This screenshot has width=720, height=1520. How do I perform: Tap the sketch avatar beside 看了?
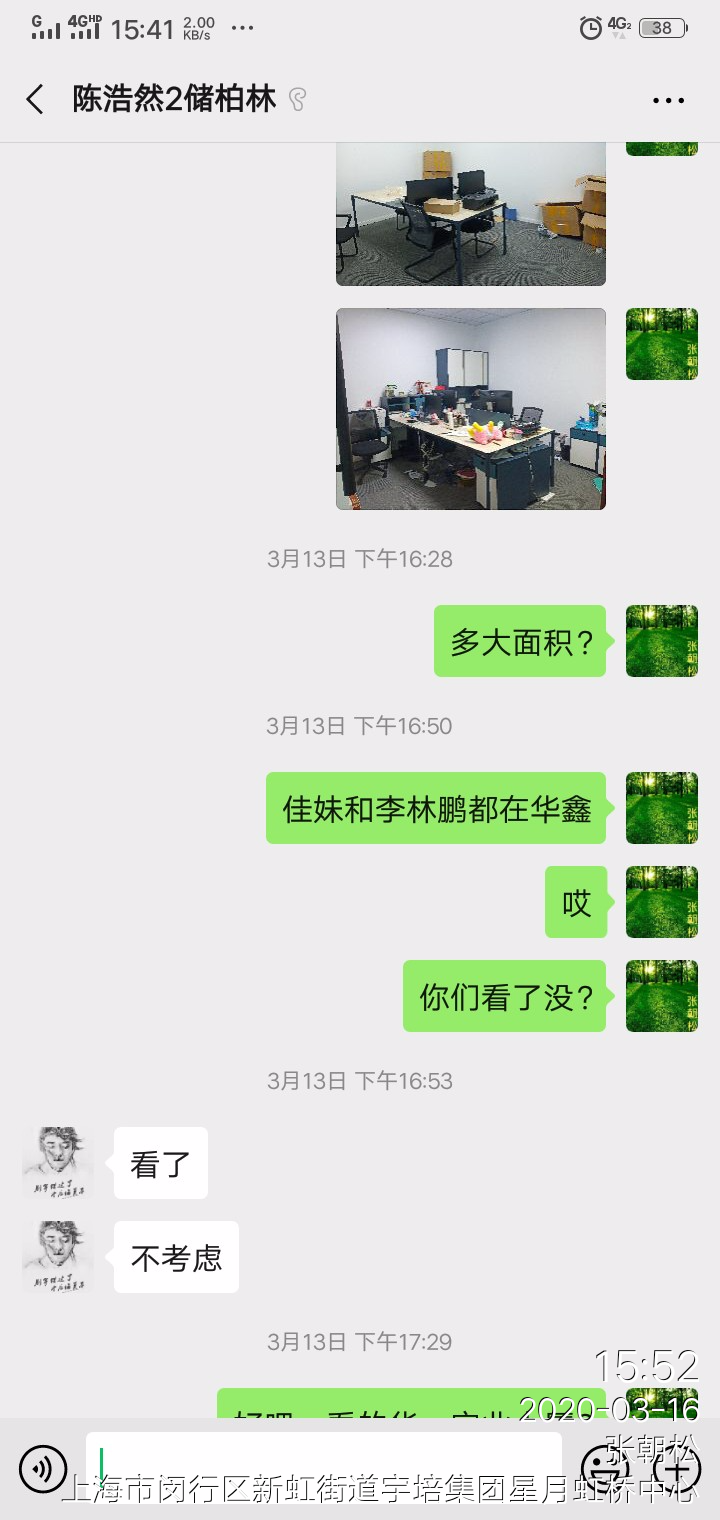click(x=58, y=1162)
